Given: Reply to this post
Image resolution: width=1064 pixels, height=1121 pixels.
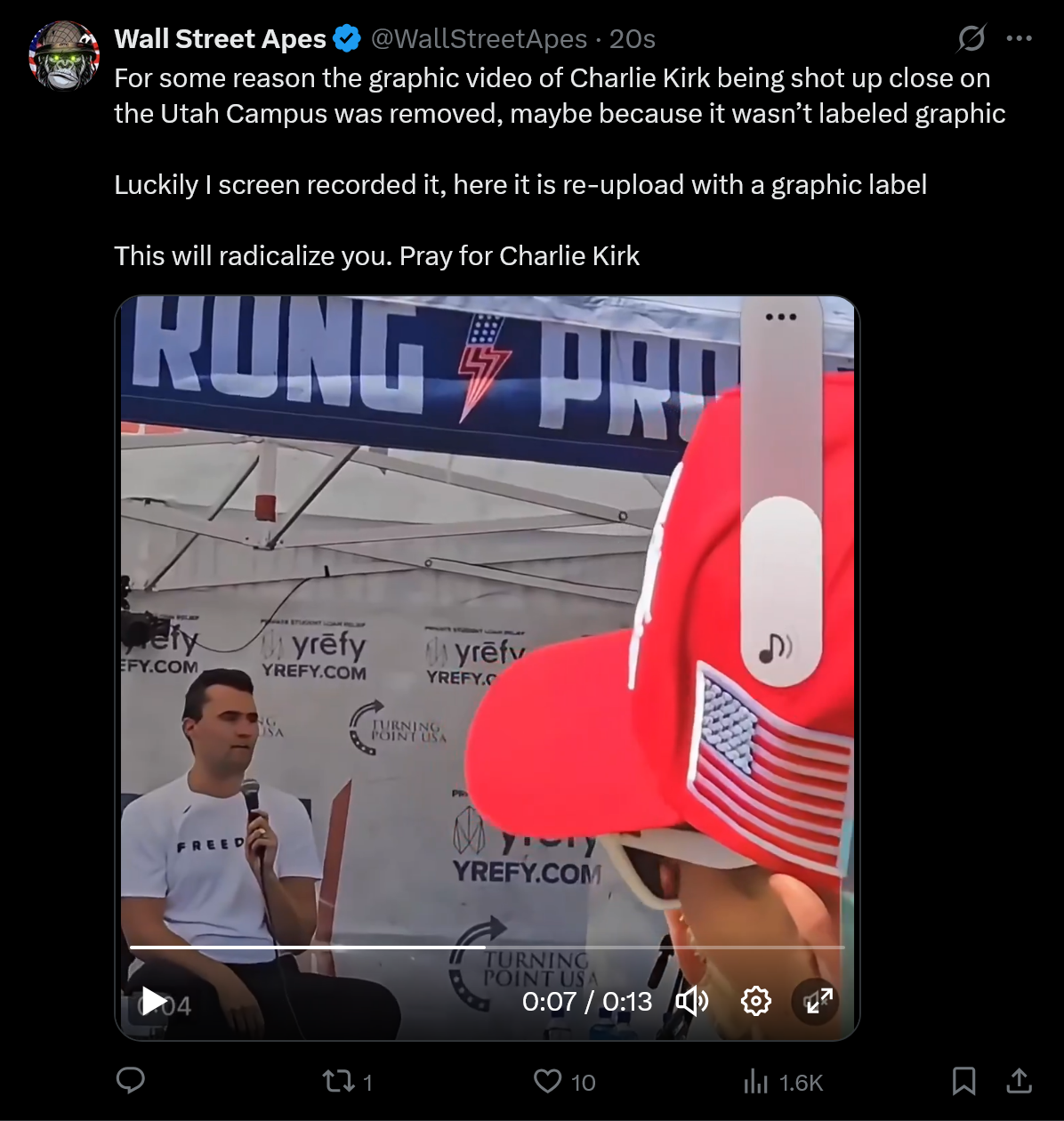Looking at the screenshot, I should pyautogui.click(x=132, y=1081).
